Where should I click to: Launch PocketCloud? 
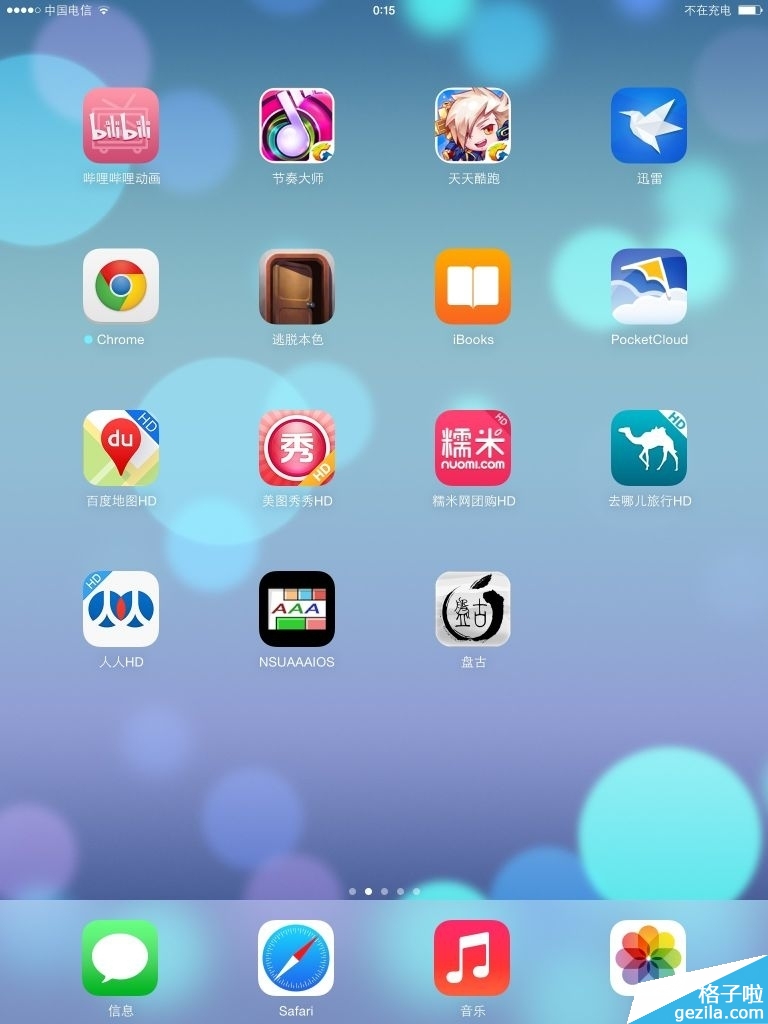649,286
